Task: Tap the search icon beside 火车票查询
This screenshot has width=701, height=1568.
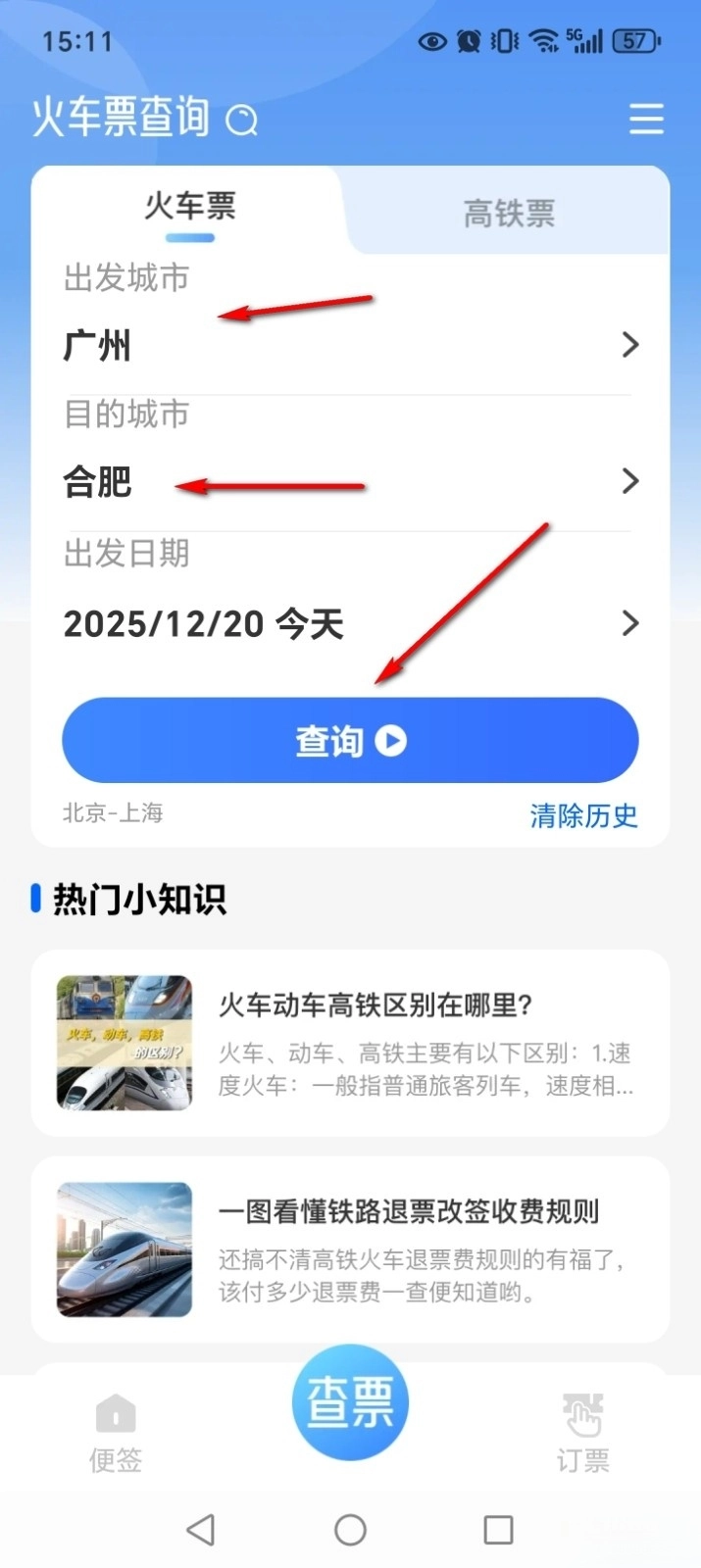Action: [x=242, y=121]
